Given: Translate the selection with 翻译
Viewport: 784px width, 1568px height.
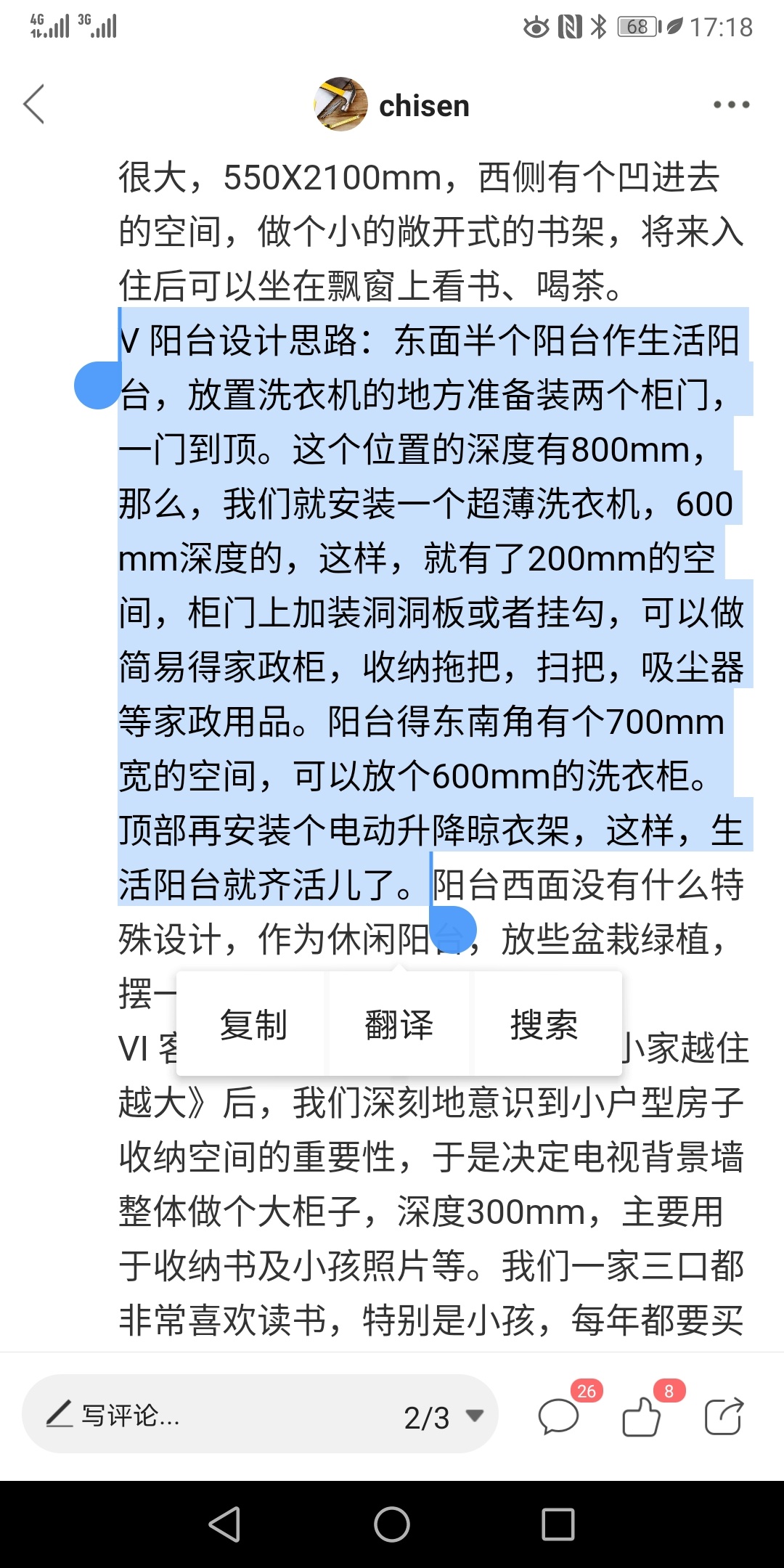Looking at the screenshot, I should pyautogui.click(x=399, y=1024).
